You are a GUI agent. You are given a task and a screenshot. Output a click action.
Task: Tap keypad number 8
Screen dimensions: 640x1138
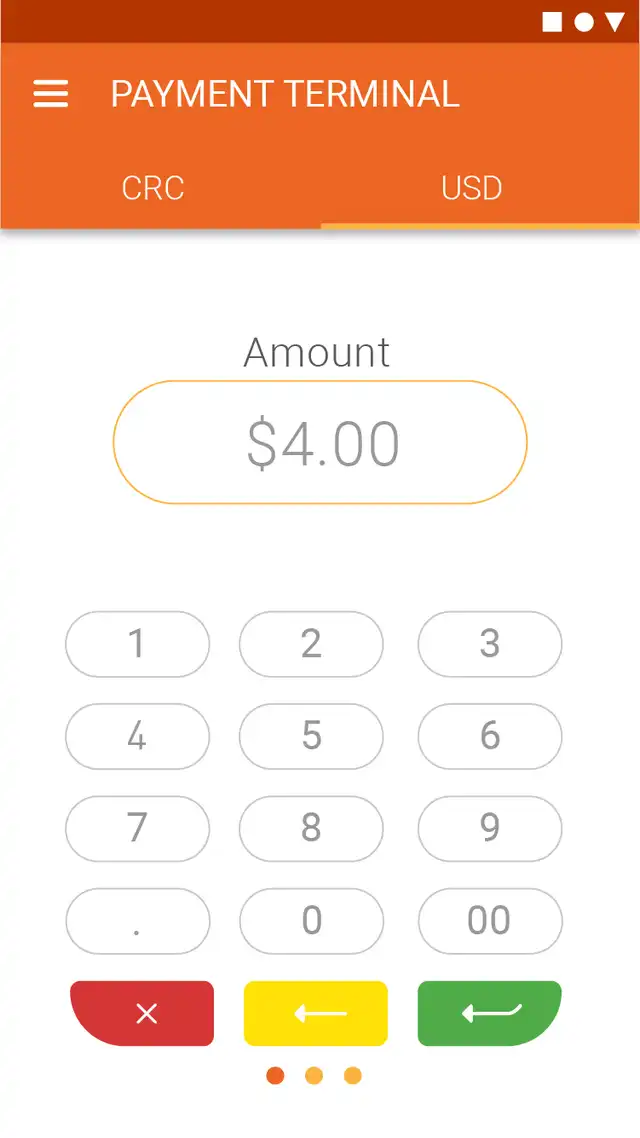pos(311,828)
